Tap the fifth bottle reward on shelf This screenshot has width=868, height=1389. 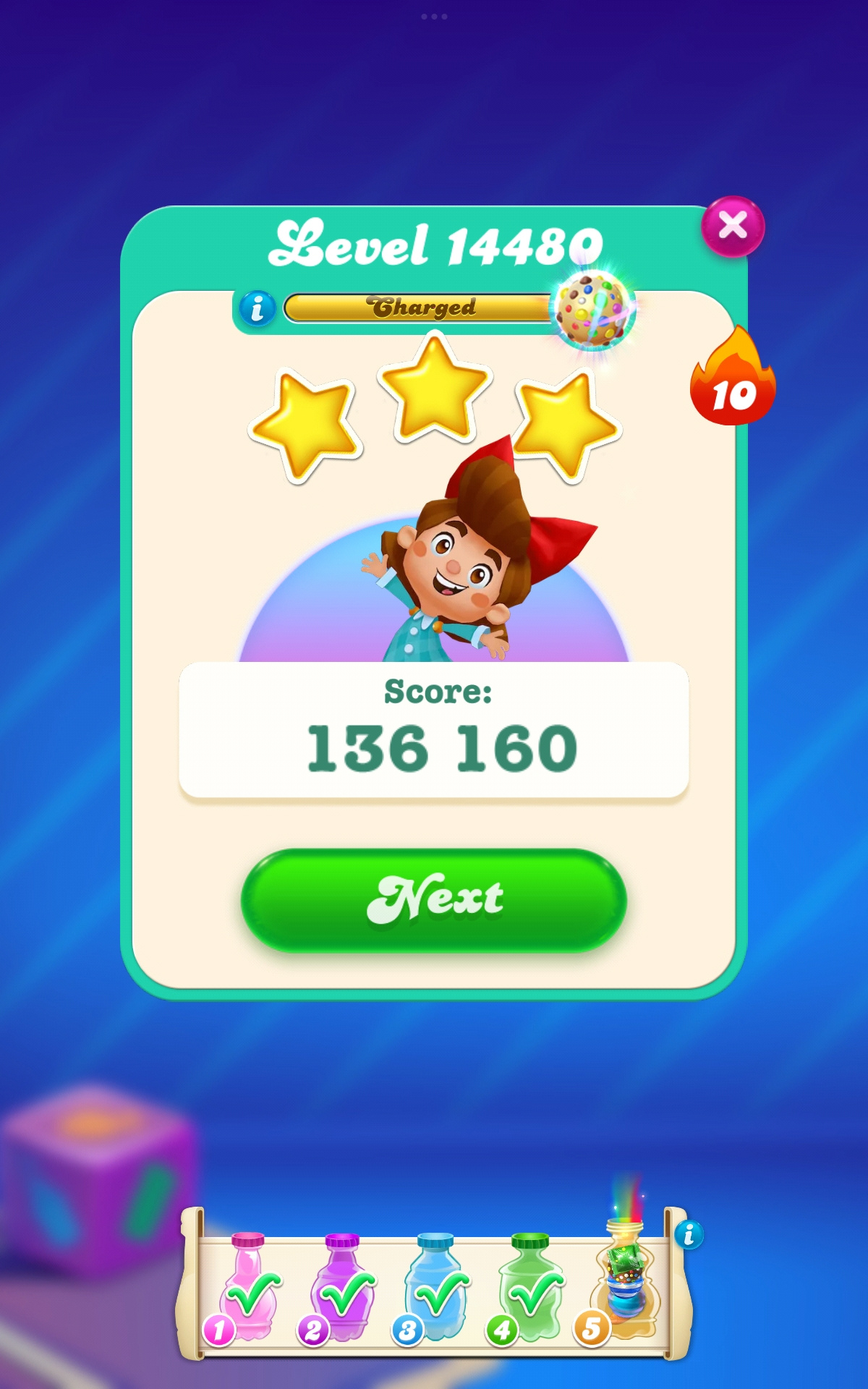(x=625, y=1280)
